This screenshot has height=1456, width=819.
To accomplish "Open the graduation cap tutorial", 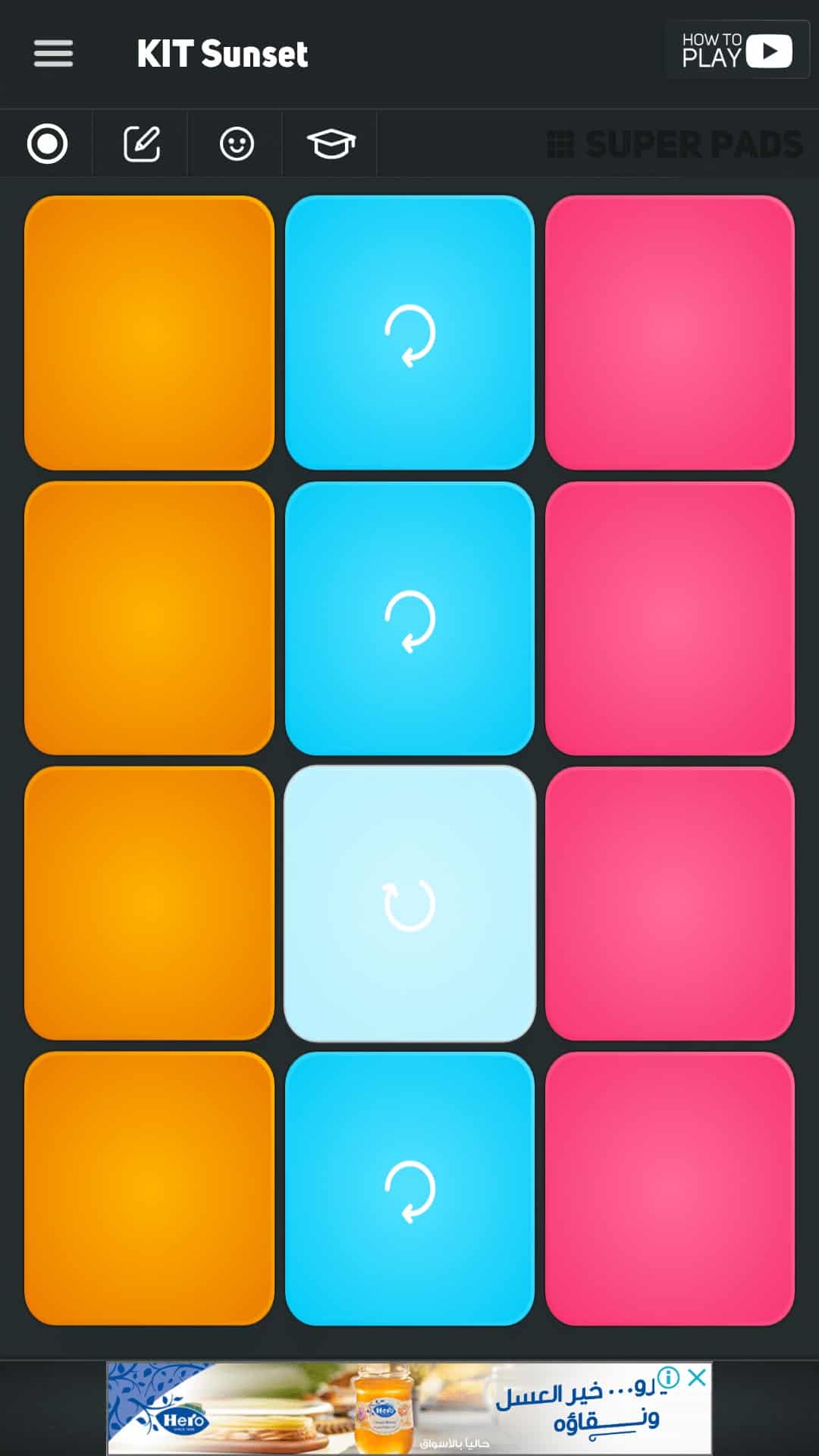I will coord(331,143).
